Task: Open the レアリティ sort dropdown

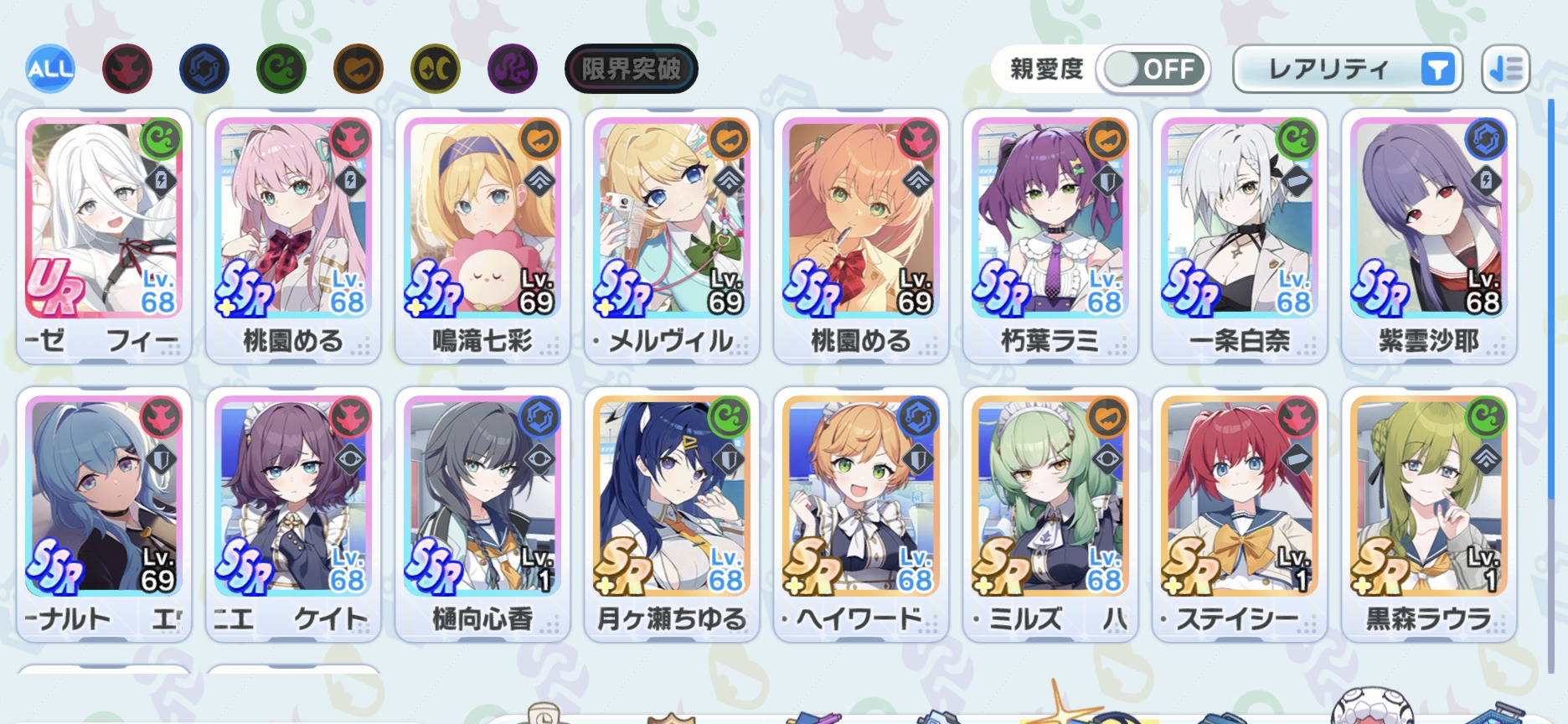Action: pyautogui.click(x=1347, y=69)
